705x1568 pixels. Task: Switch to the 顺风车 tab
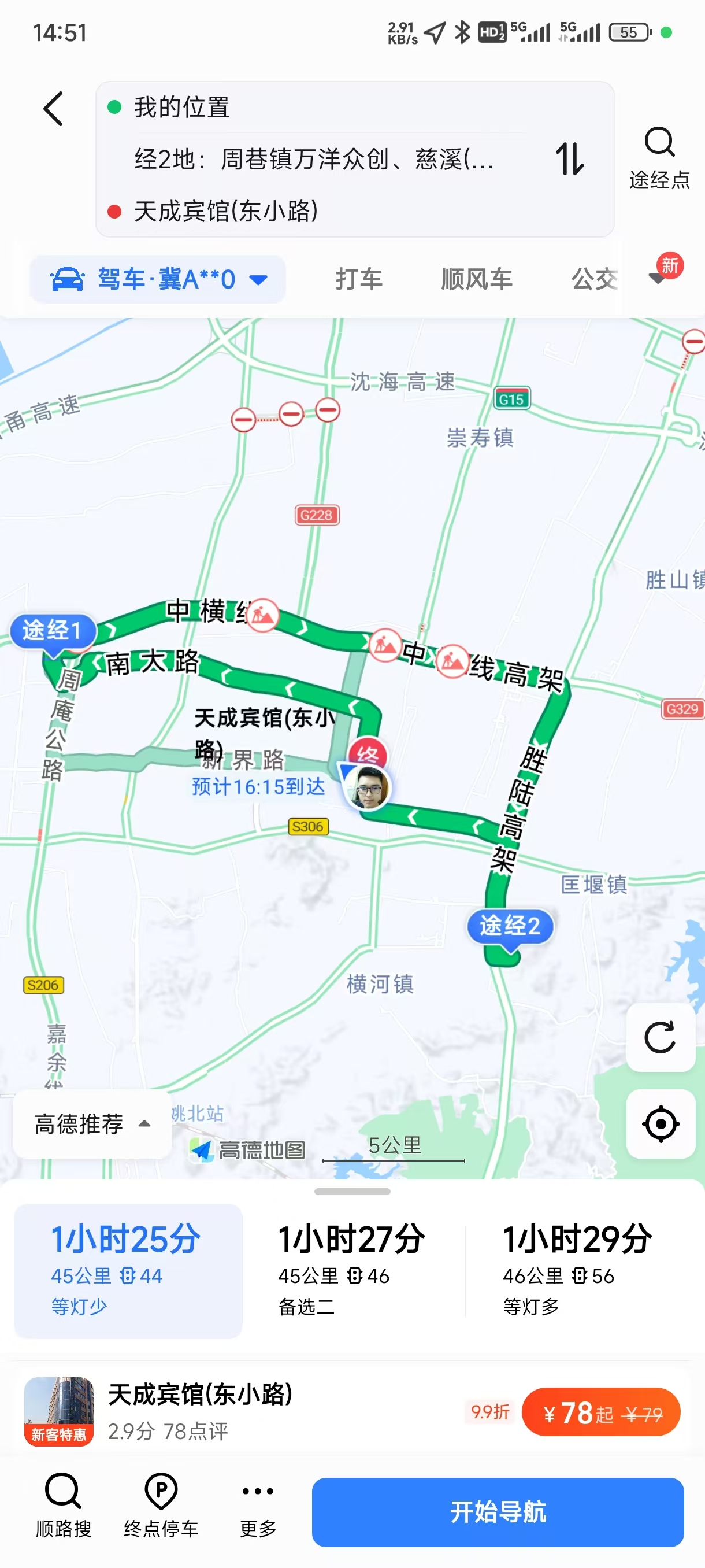[477, 279]
